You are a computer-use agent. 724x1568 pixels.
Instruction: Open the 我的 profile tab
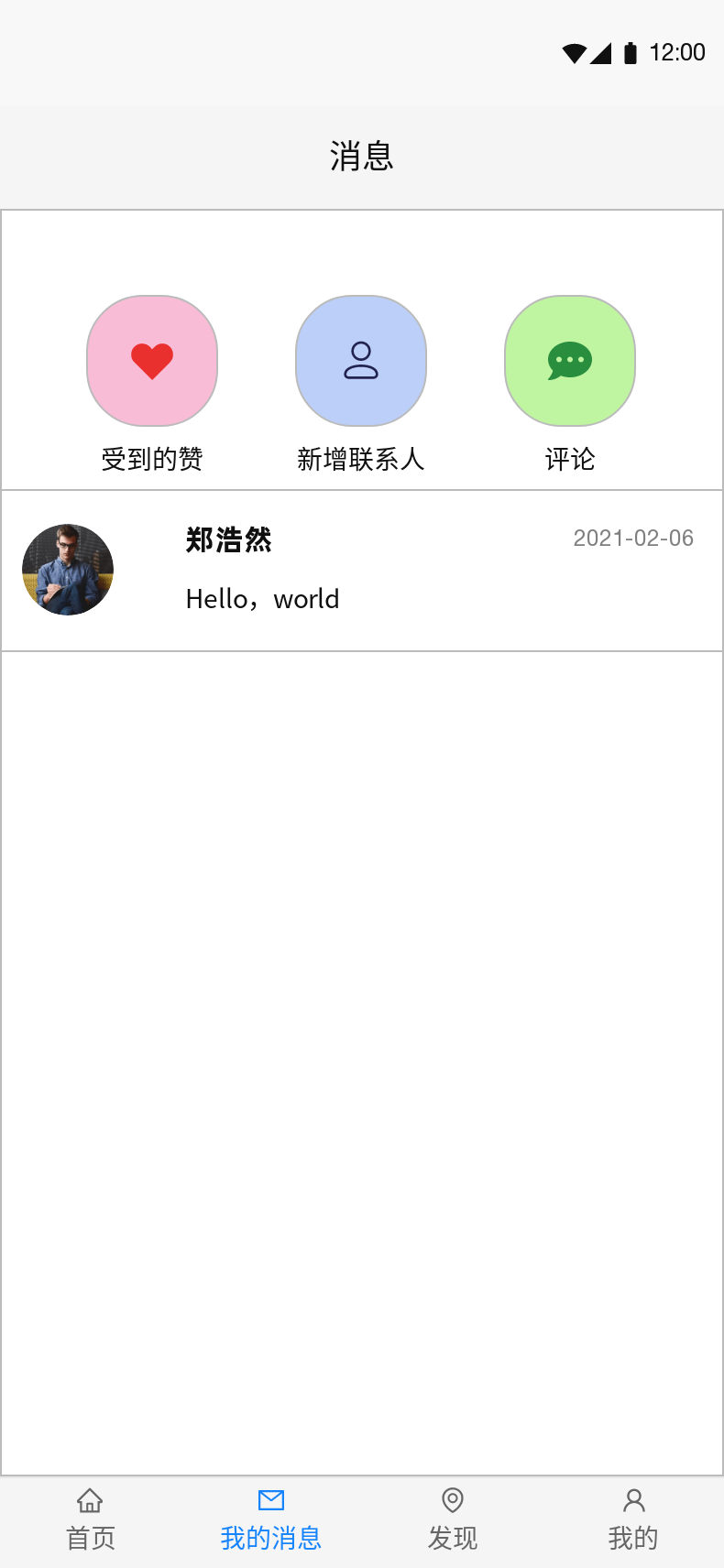click(633, 1520)
